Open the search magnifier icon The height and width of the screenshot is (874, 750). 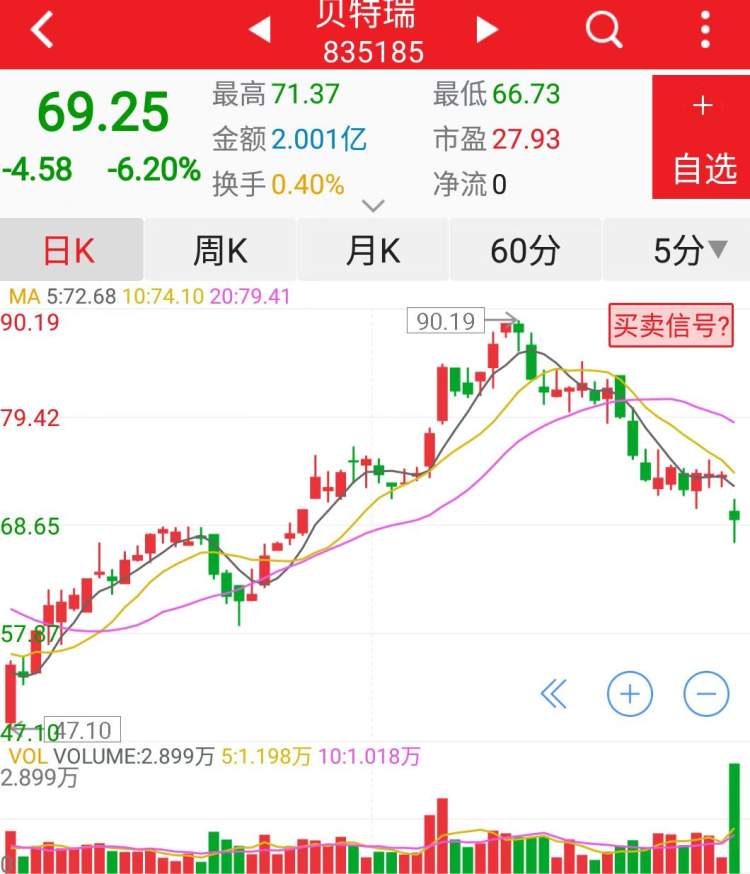[604, 31]
